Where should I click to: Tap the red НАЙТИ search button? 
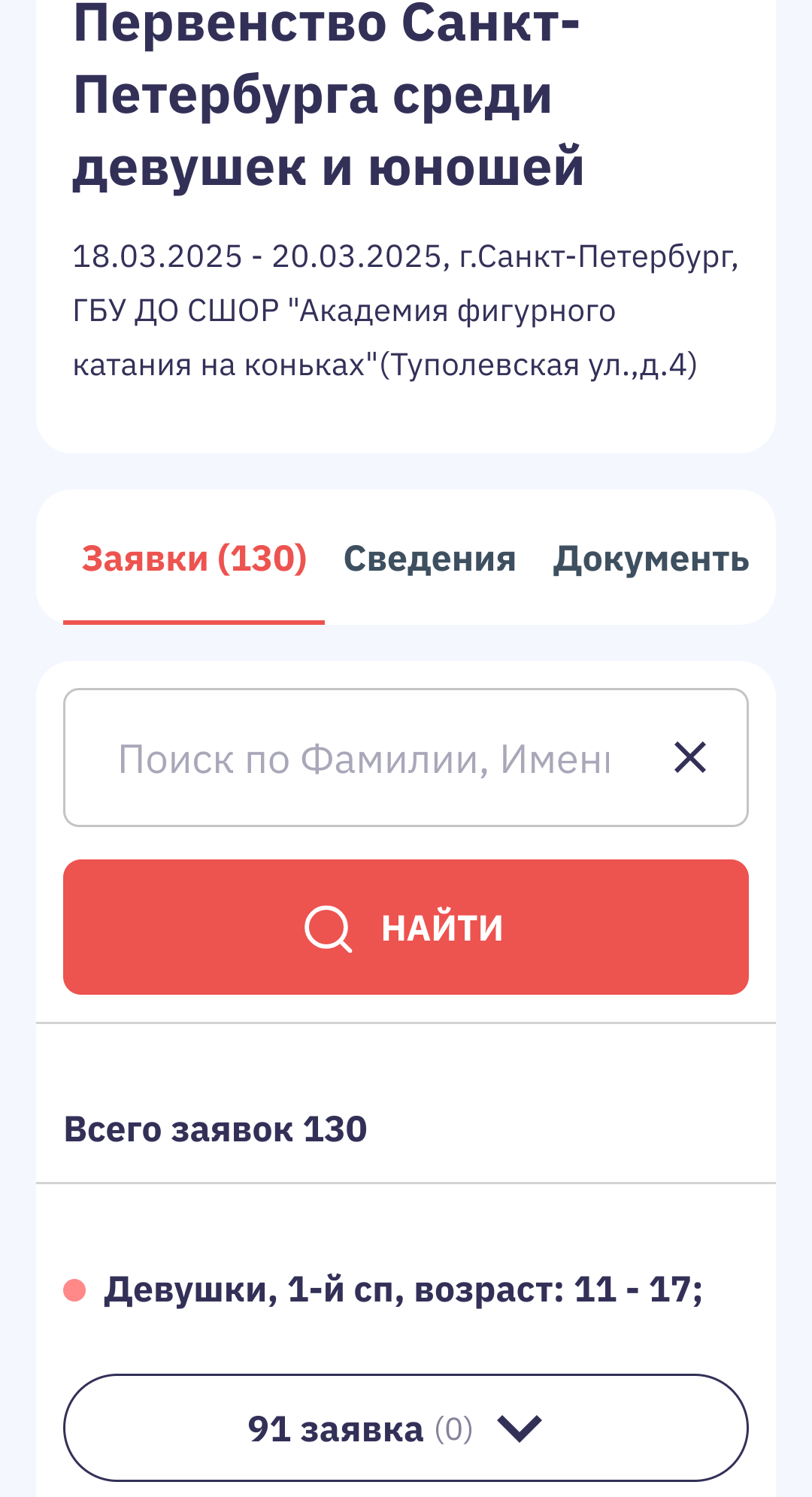[x=406, y=927]
